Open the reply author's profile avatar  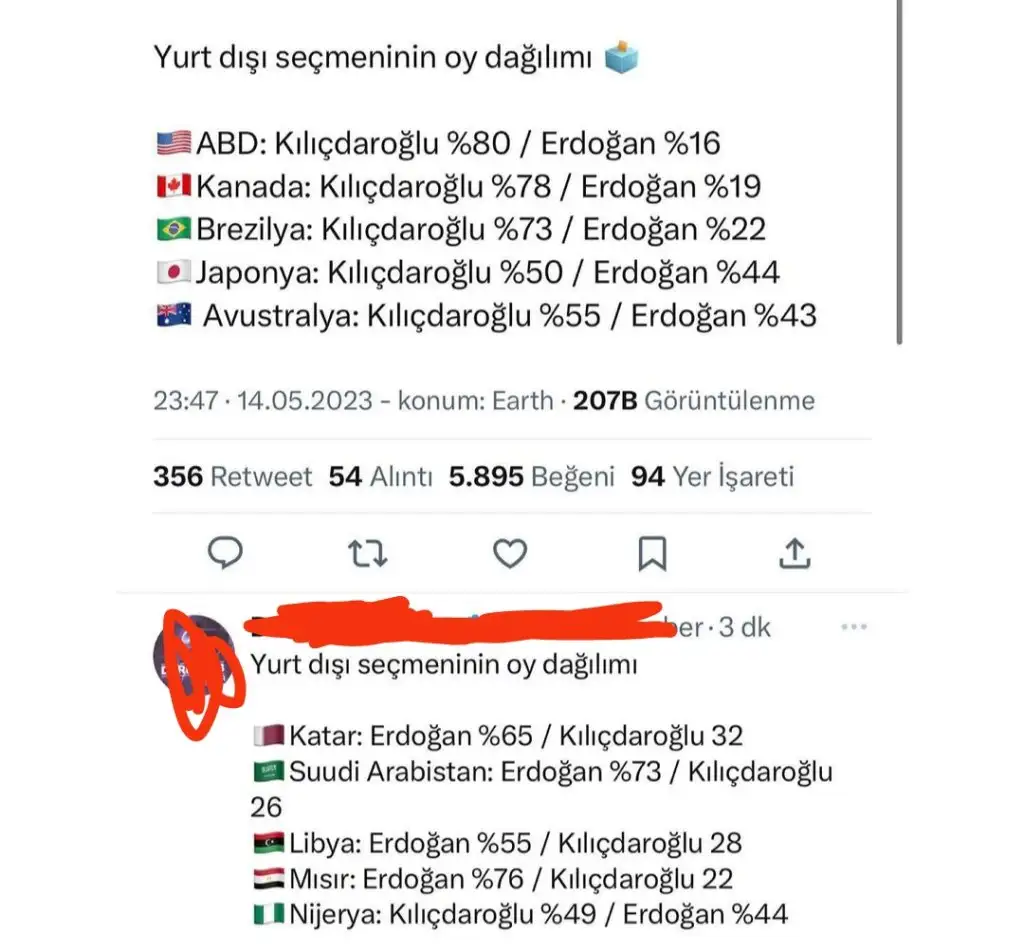195,660
